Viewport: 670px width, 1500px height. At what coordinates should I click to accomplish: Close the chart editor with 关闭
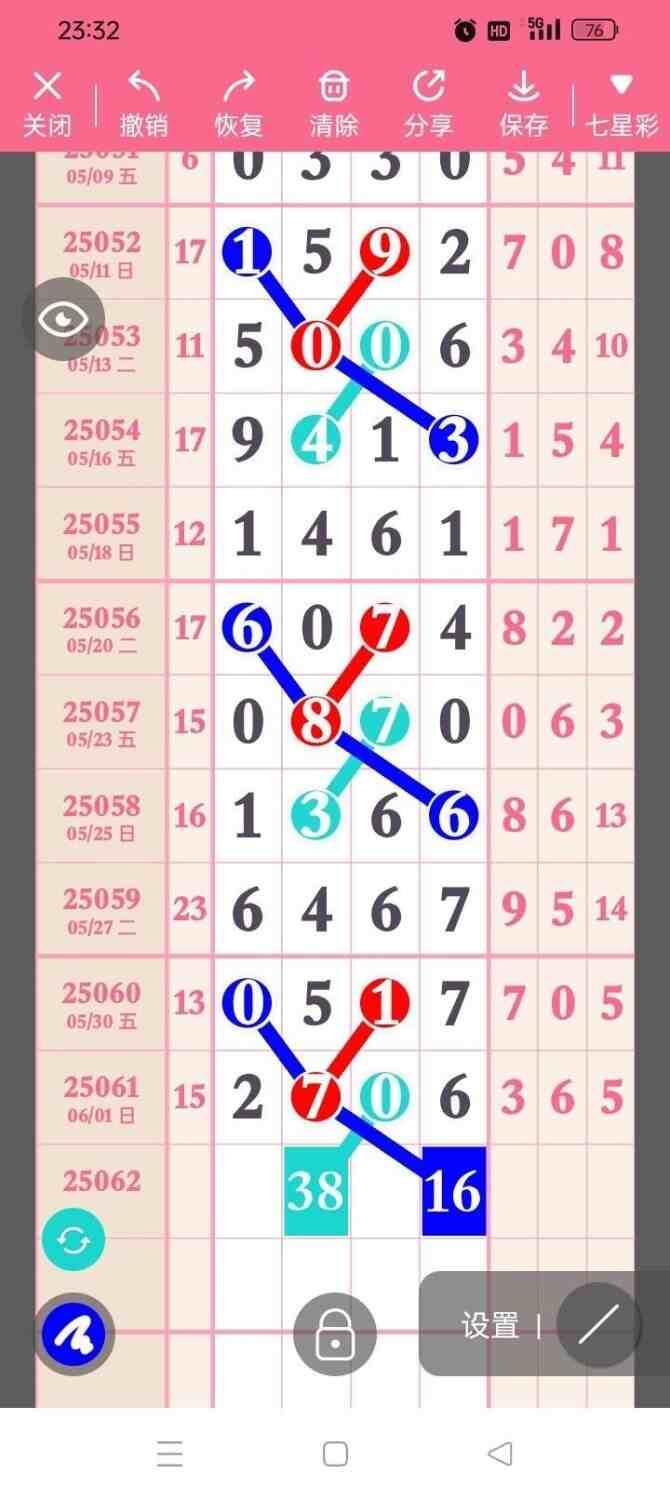pos(47,103)
